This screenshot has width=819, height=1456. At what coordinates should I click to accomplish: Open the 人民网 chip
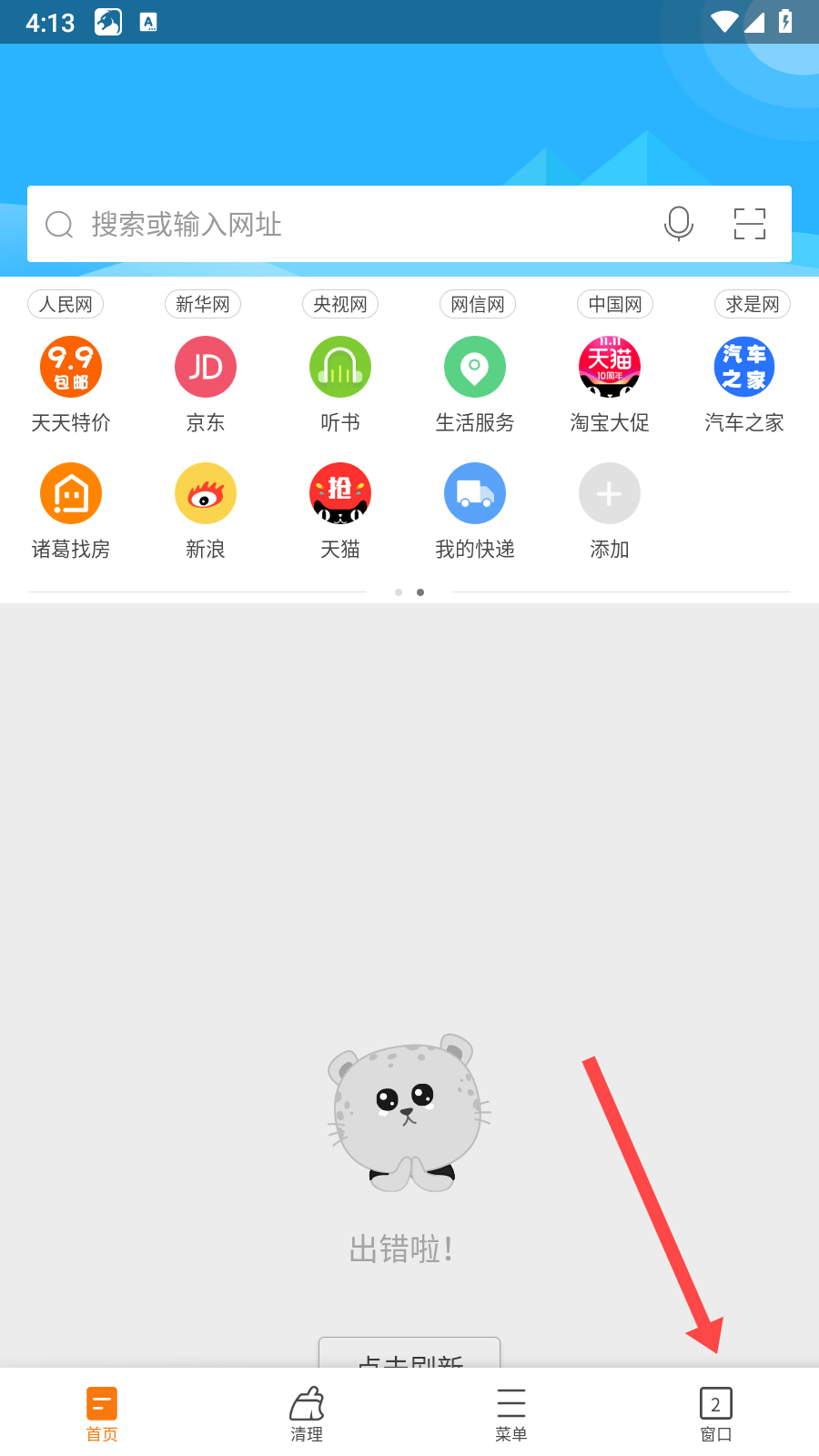pos(66,304)
